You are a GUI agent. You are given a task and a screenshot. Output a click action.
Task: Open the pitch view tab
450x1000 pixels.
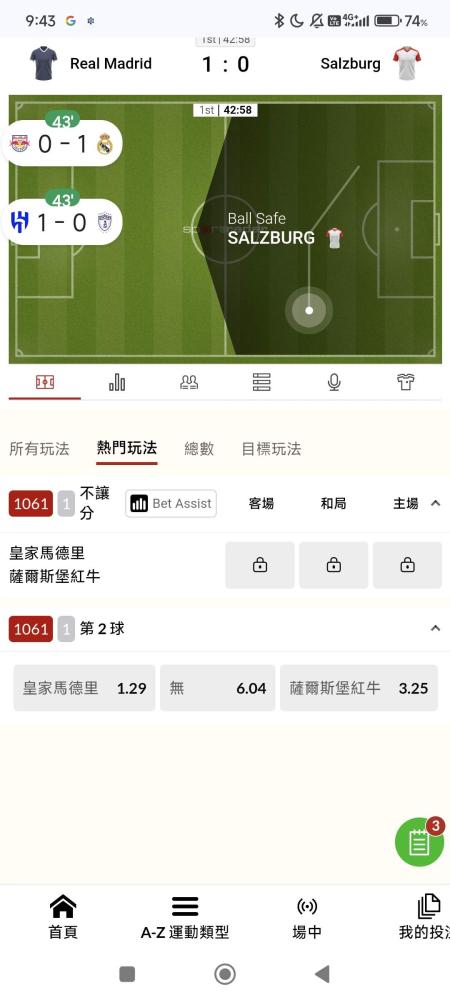pos(45,382)
